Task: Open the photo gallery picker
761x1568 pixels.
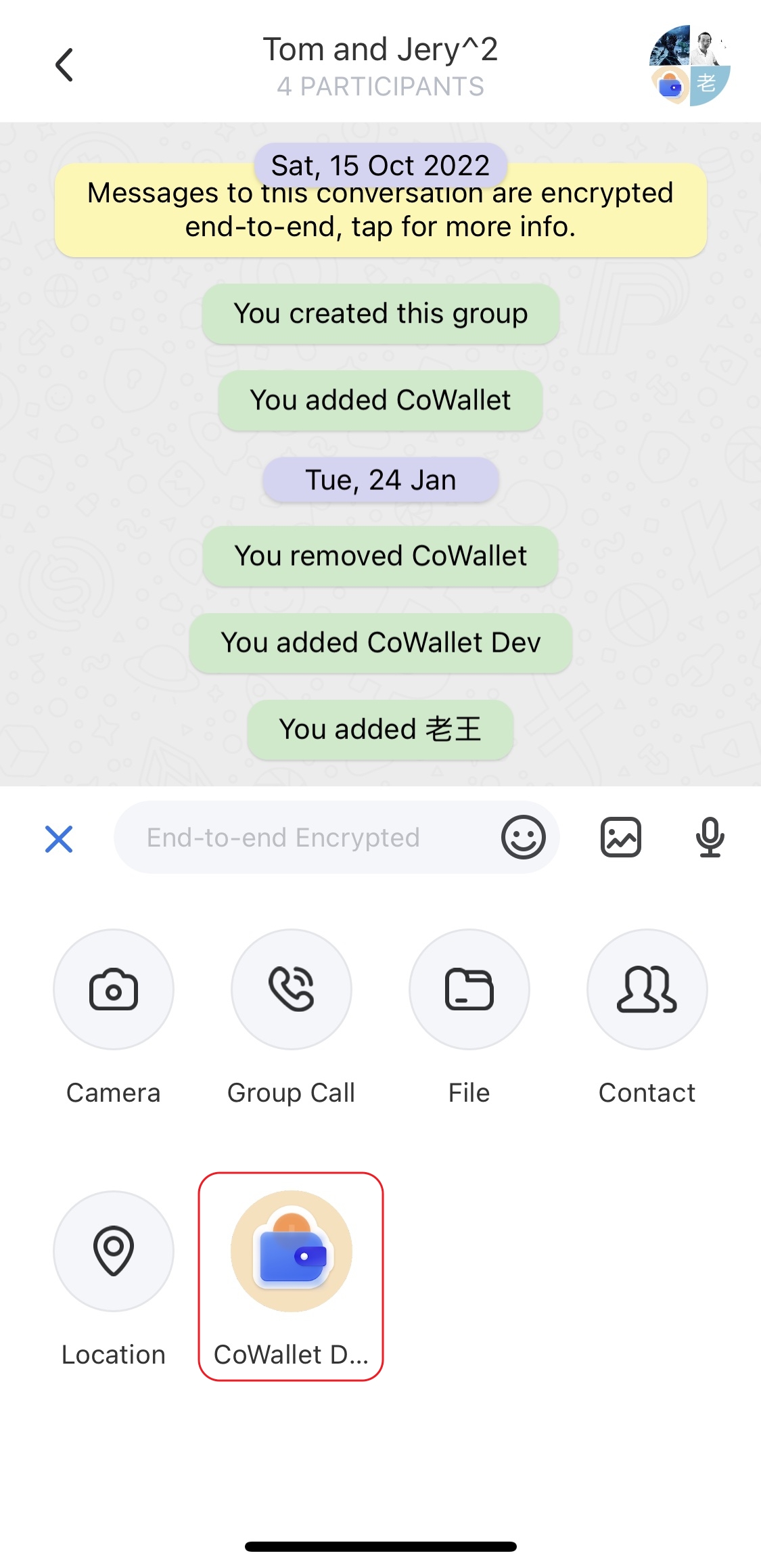Action: 620,838
